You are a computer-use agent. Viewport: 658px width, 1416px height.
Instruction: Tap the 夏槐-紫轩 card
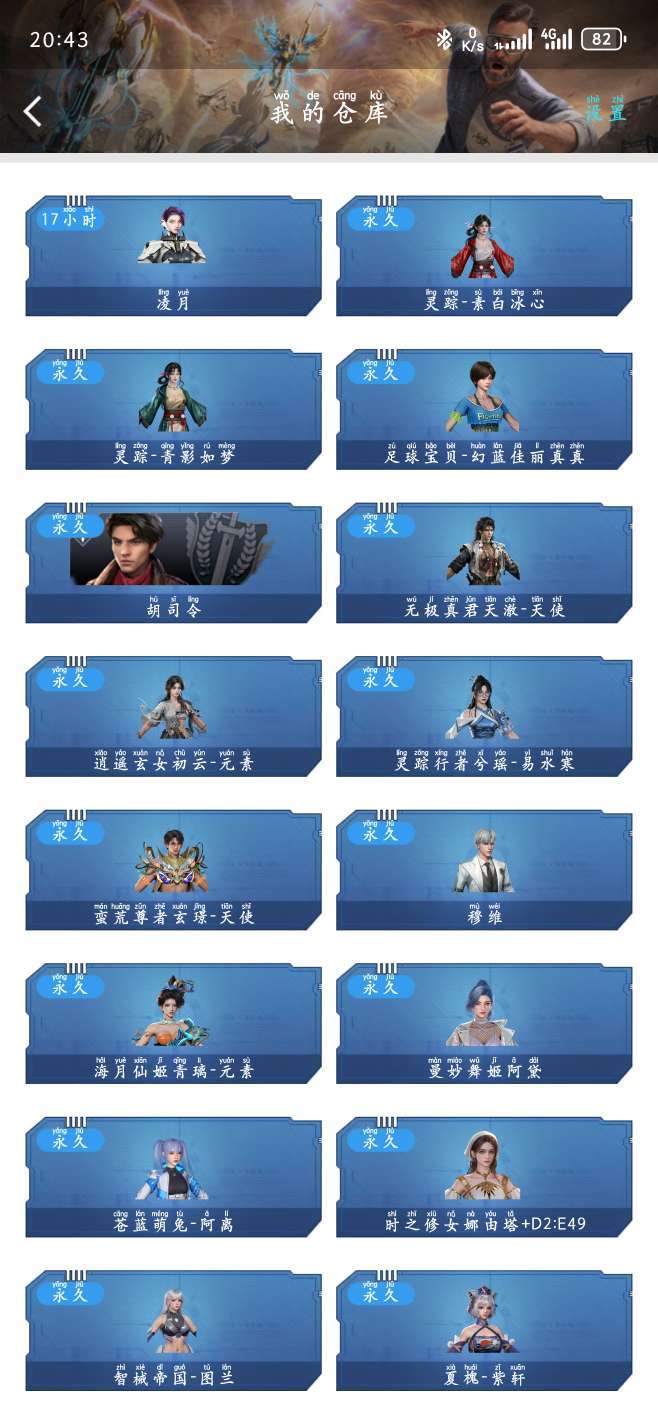point(484,1331)
